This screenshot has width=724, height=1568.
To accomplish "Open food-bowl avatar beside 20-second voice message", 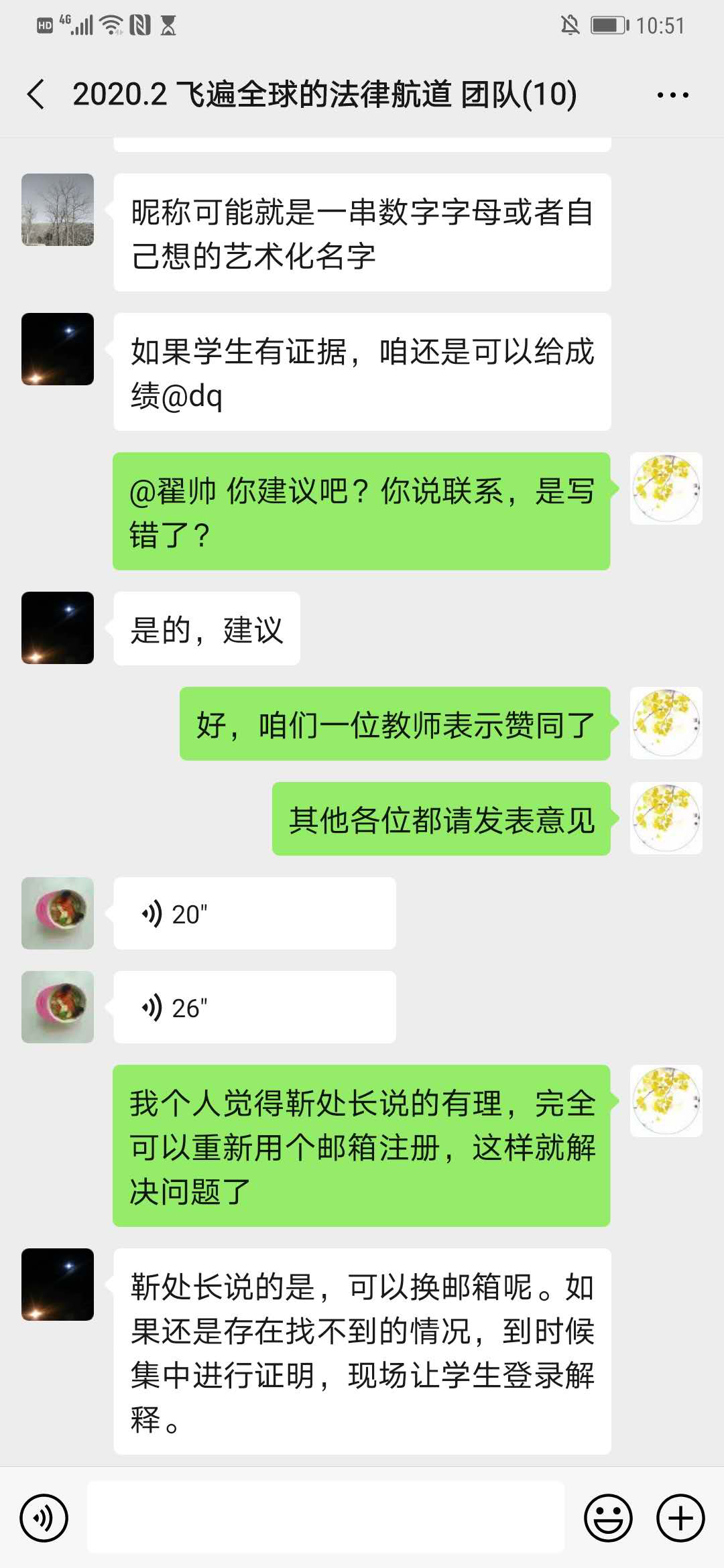I will click(x=58, y=913).
